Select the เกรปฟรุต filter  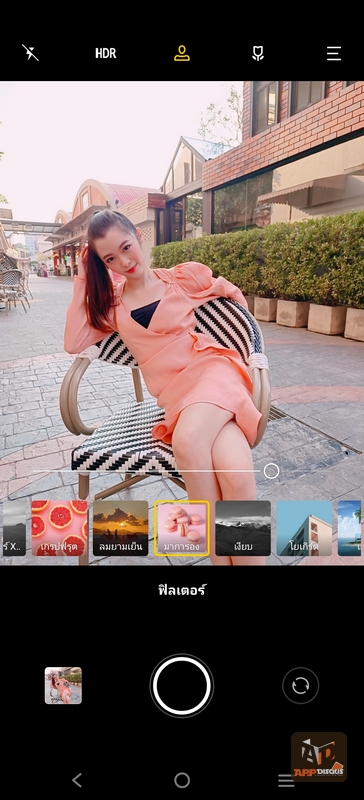click(59, 528)
